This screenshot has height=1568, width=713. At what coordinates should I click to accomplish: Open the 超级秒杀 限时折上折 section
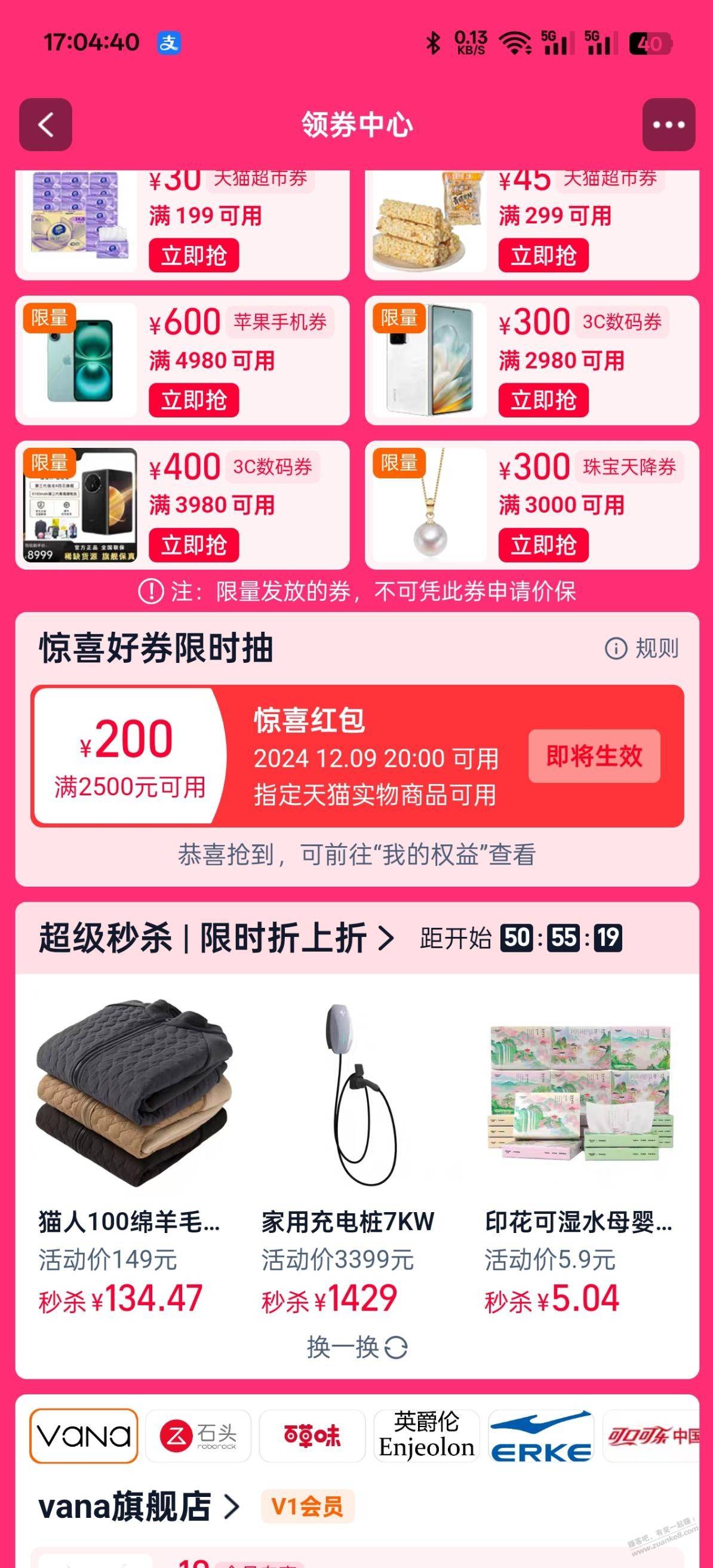coord(216,937)
